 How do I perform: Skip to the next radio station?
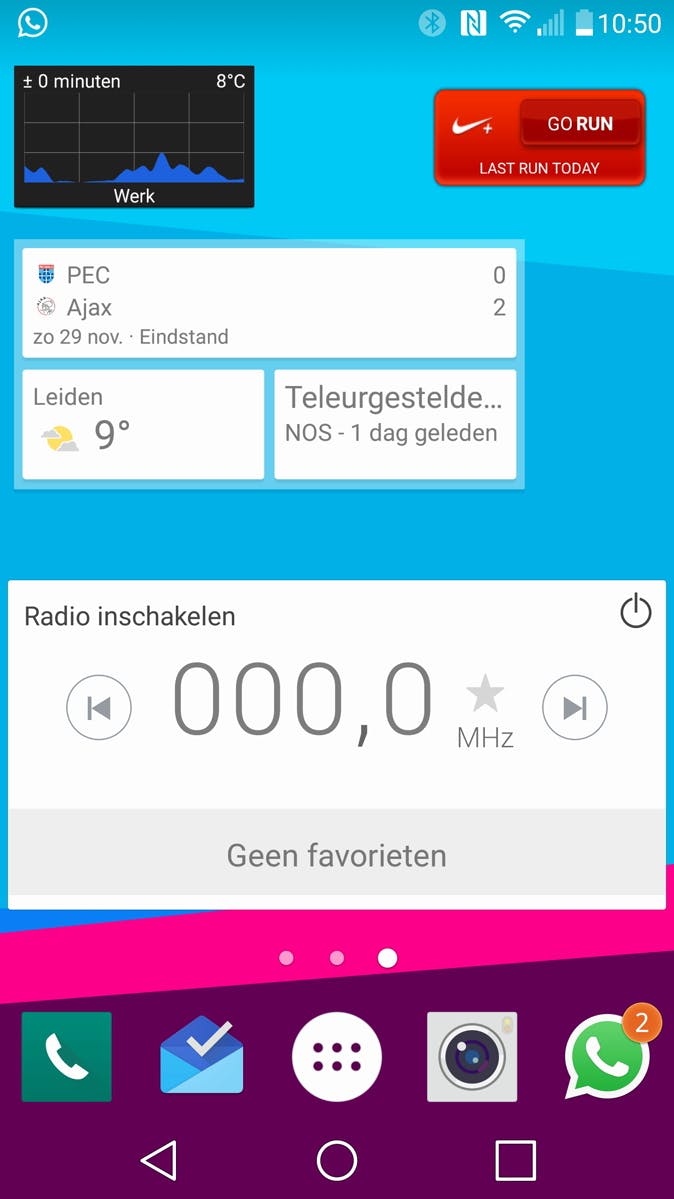[x=574, y=708]
